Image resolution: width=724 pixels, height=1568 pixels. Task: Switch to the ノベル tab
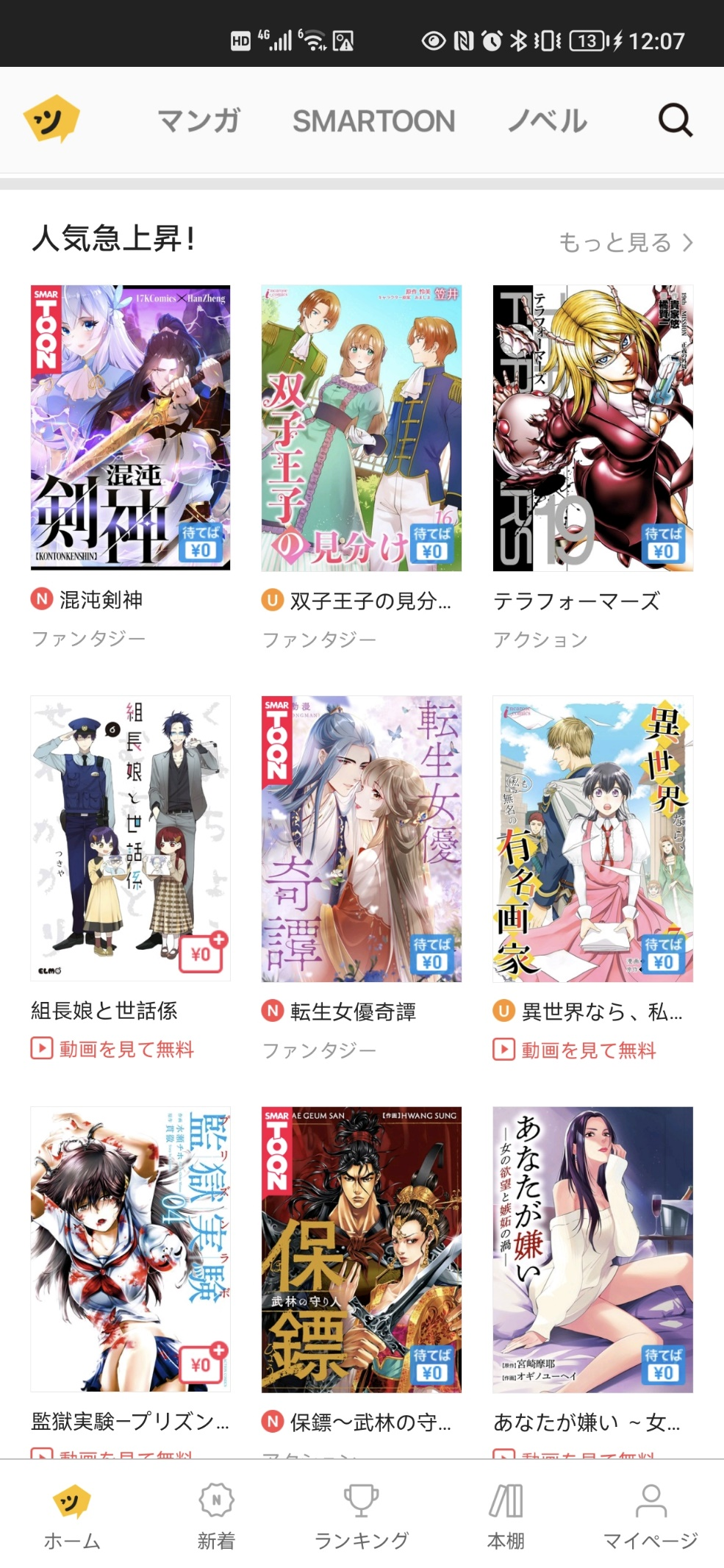(548, 121)
